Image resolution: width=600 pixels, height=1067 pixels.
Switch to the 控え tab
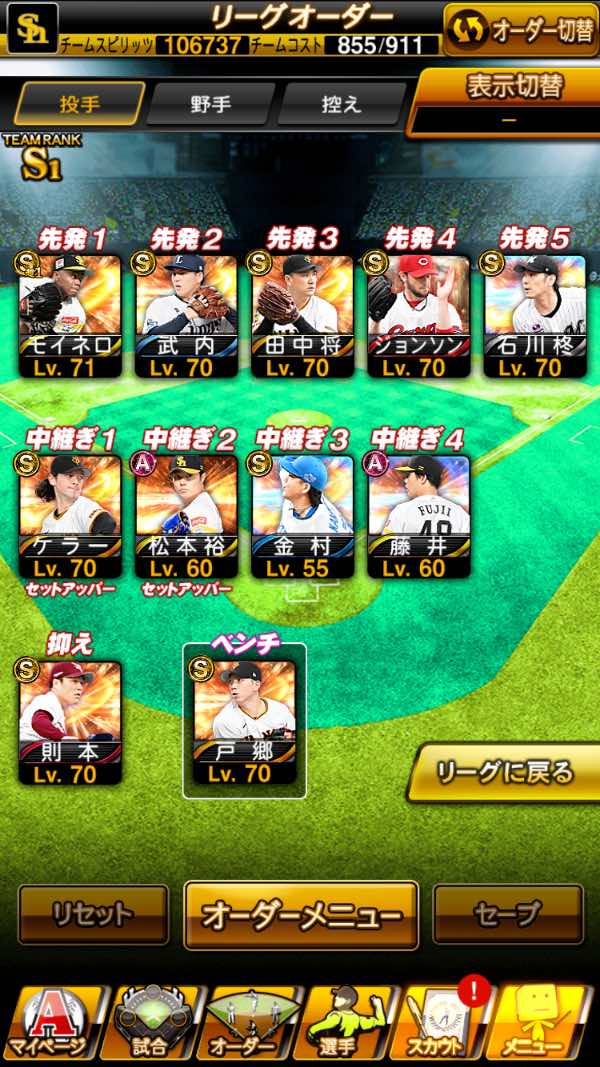coord(340,104)
